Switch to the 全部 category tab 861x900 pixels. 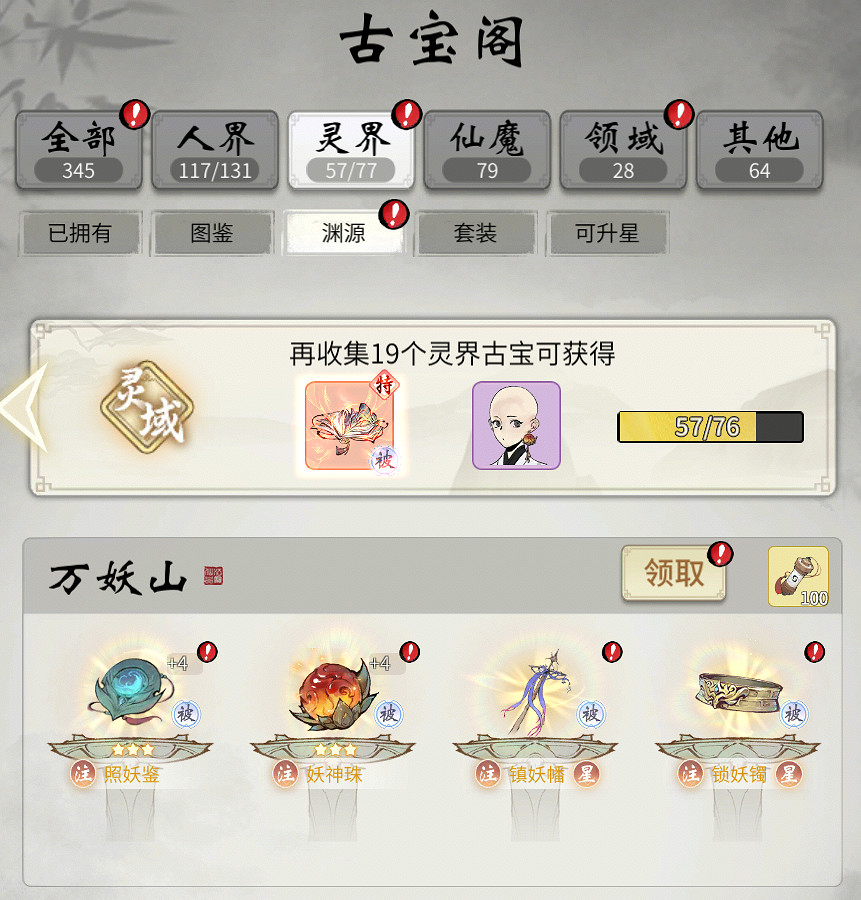[x=79, y=149]
